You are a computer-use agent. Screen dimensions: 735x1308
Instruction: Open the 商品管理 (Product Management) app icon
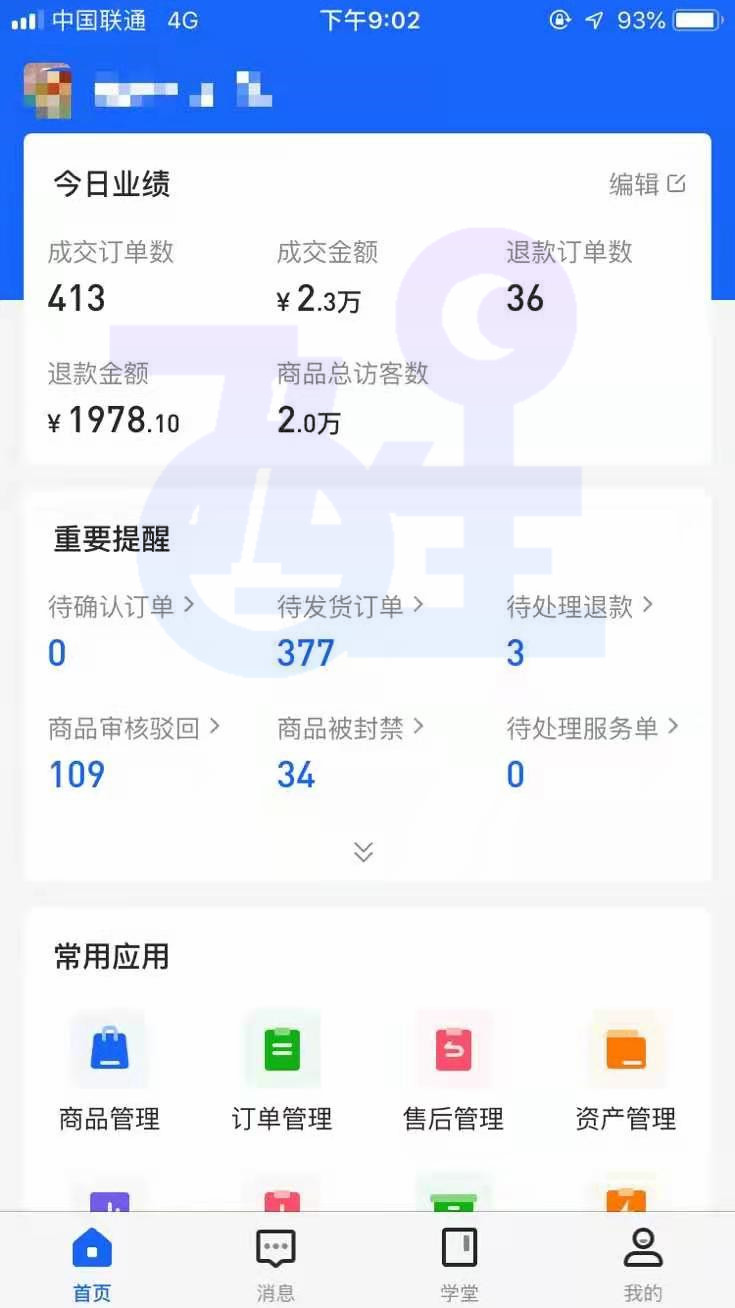pyautogui.click(x=108, y=1050)
